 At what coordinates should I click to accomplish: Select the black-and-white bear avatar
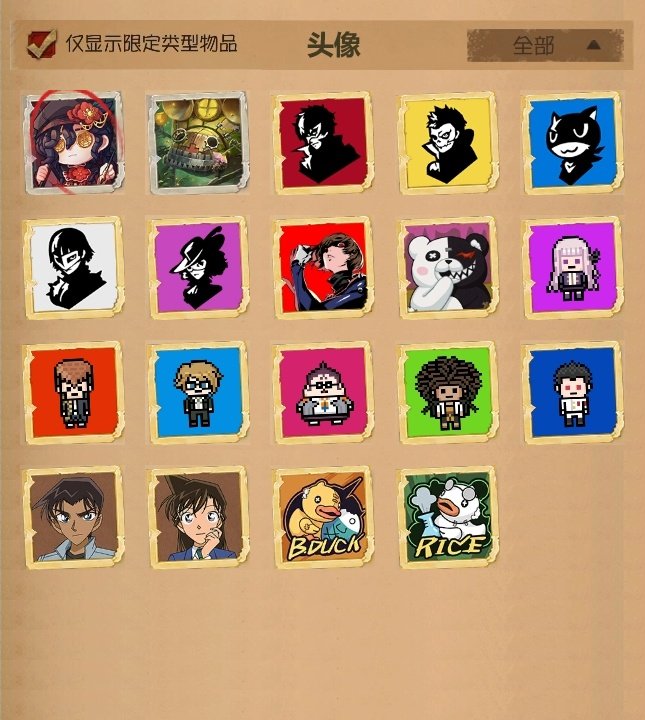[448, 267]
